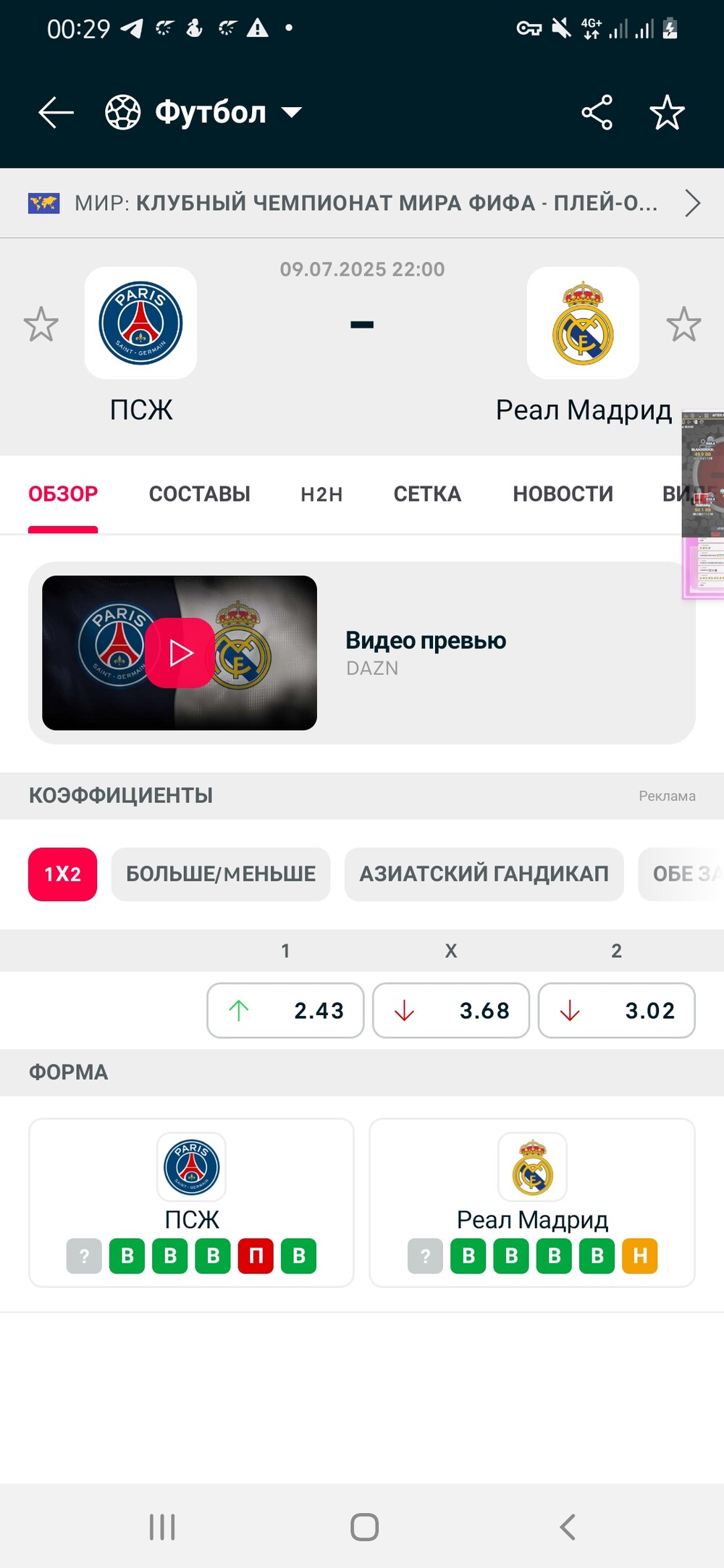Tap the 3.02 away win odds

(617, 1010)
